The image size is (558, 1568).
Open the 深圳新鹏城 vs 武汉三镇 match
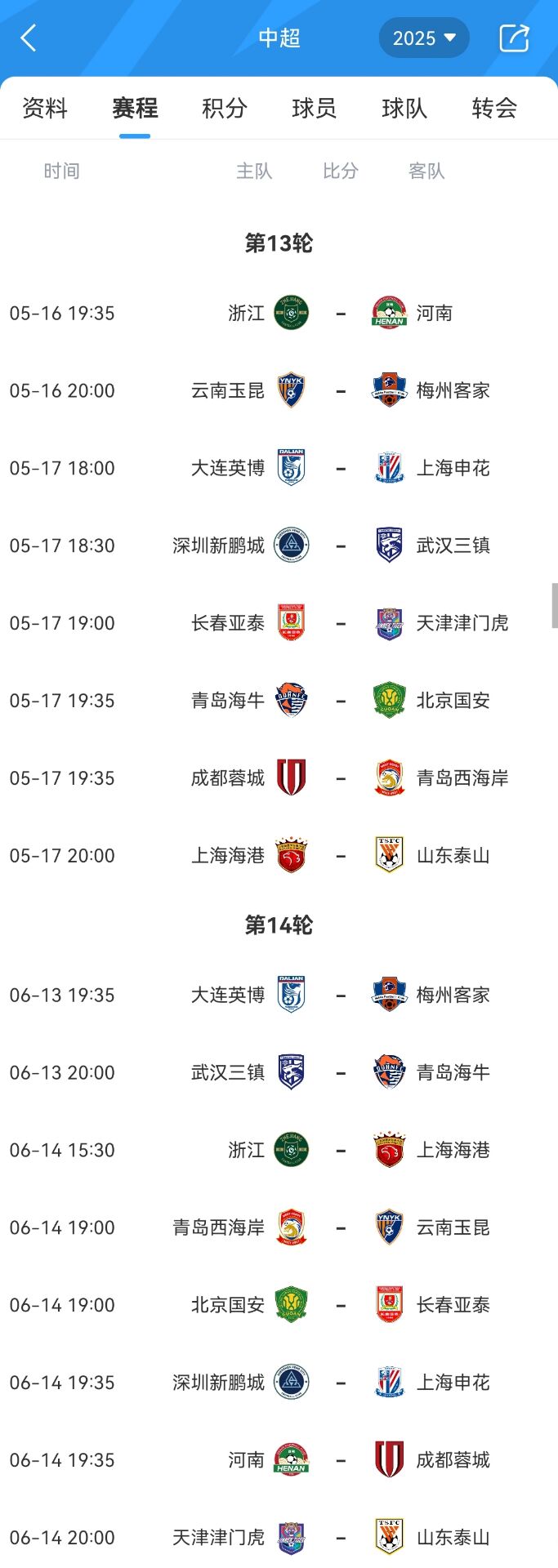[340, 546]
